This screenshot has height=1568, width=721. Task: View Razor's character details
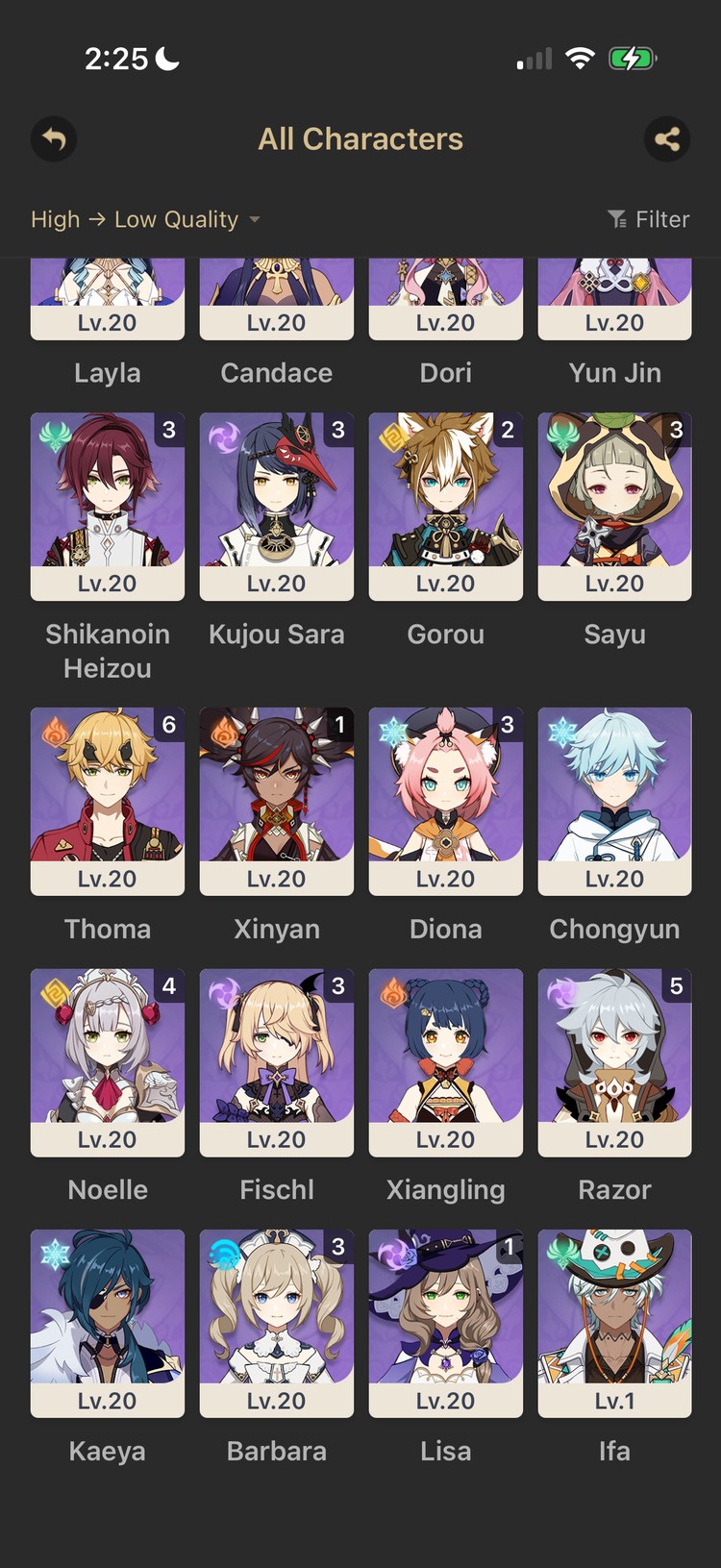(x=615, y=1062)
